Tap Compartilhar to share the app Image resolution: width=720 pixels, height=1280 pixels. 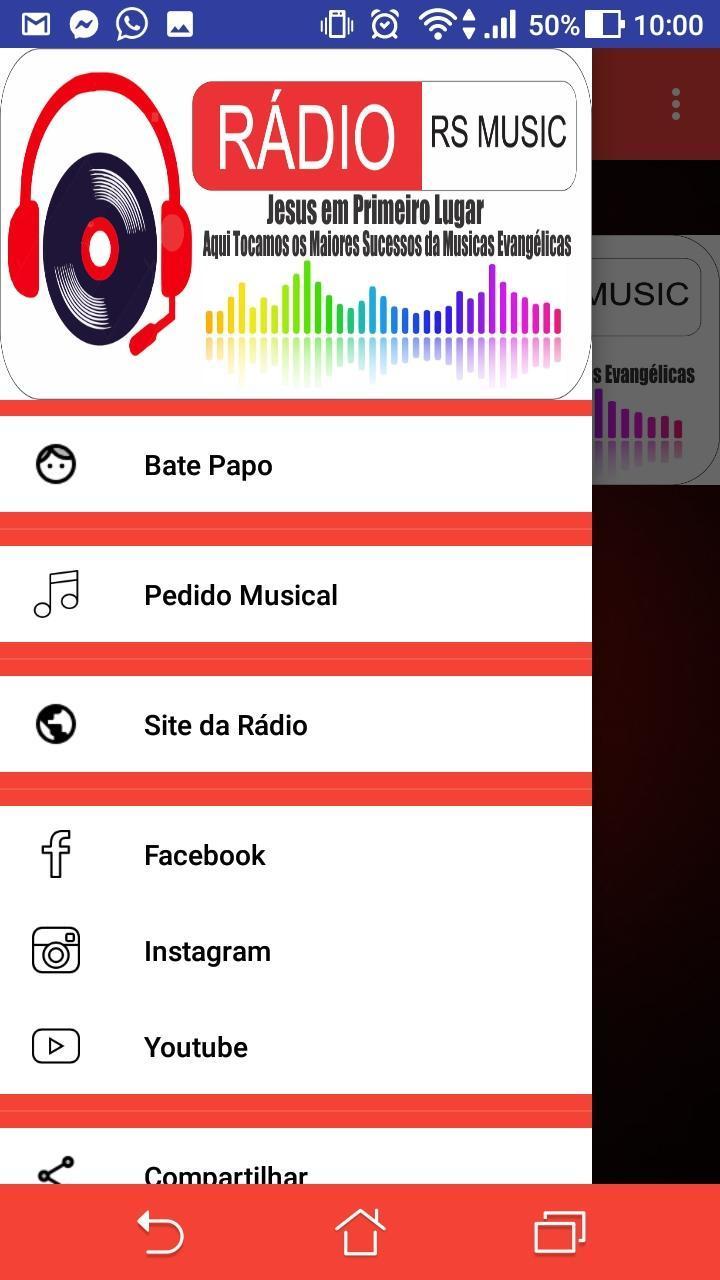[226, 1170]
